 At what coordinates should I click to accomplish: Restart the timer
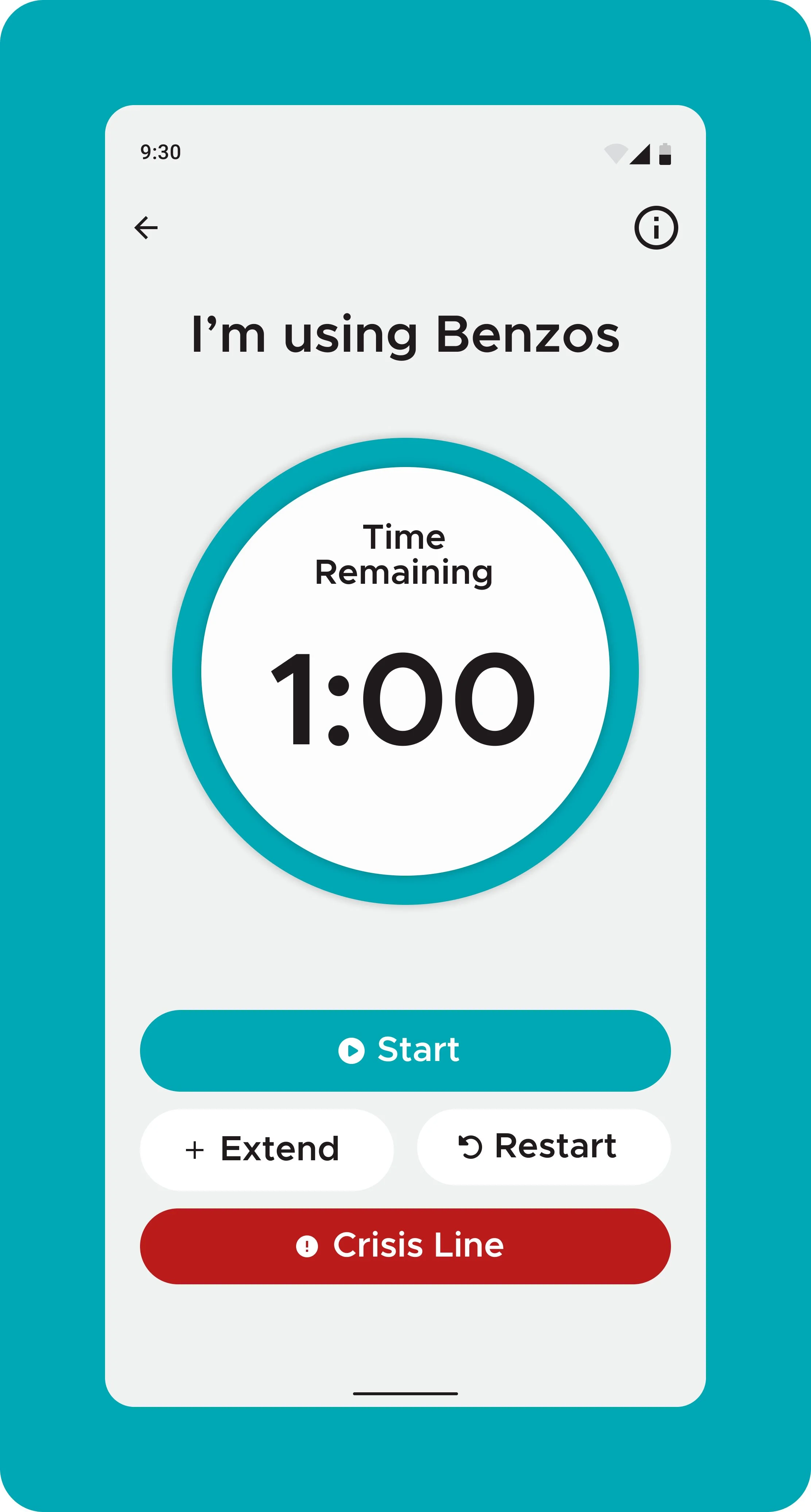(x=543, y=1147)
